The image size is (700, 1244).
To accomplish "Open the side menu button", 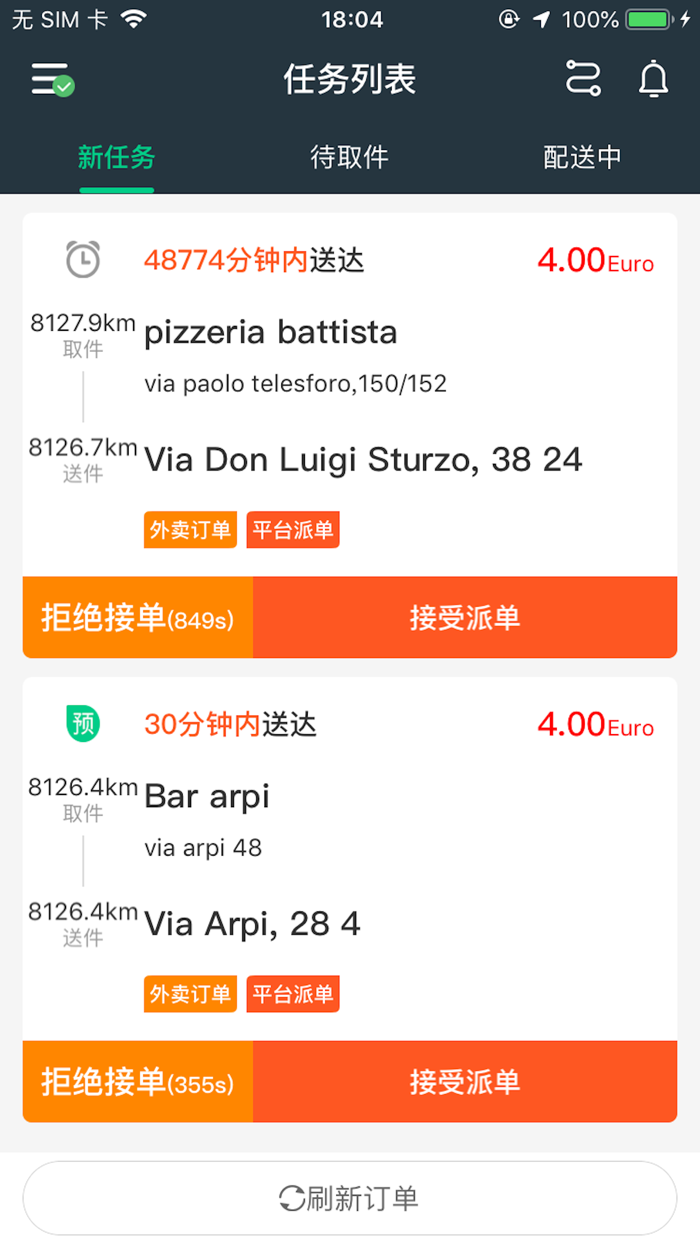I will [x=52, y=80].
